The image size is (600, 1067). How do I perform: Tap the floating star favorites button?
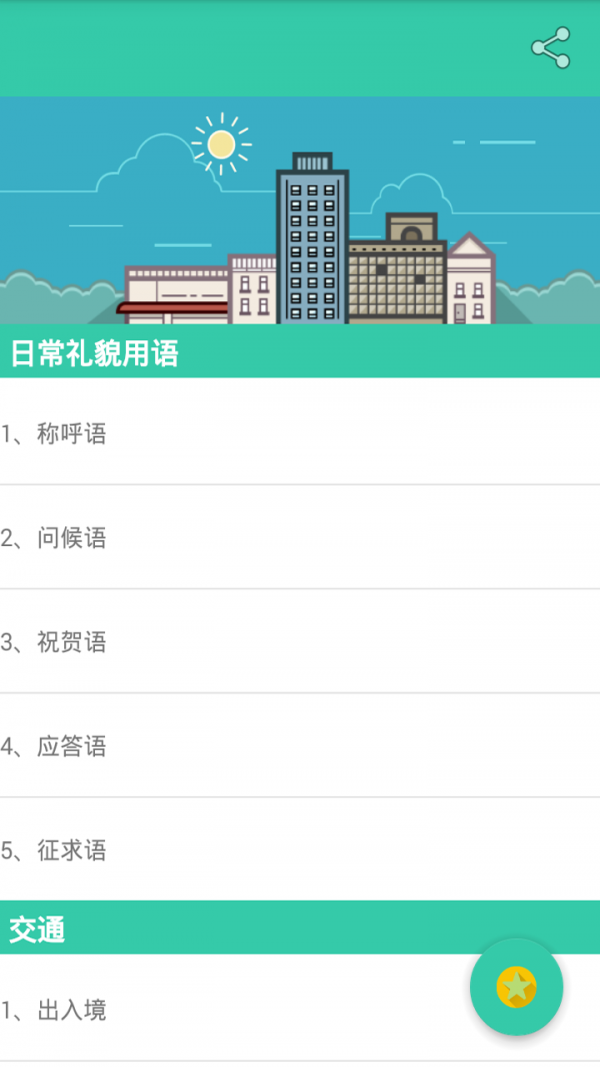click(x=516, y=987)
